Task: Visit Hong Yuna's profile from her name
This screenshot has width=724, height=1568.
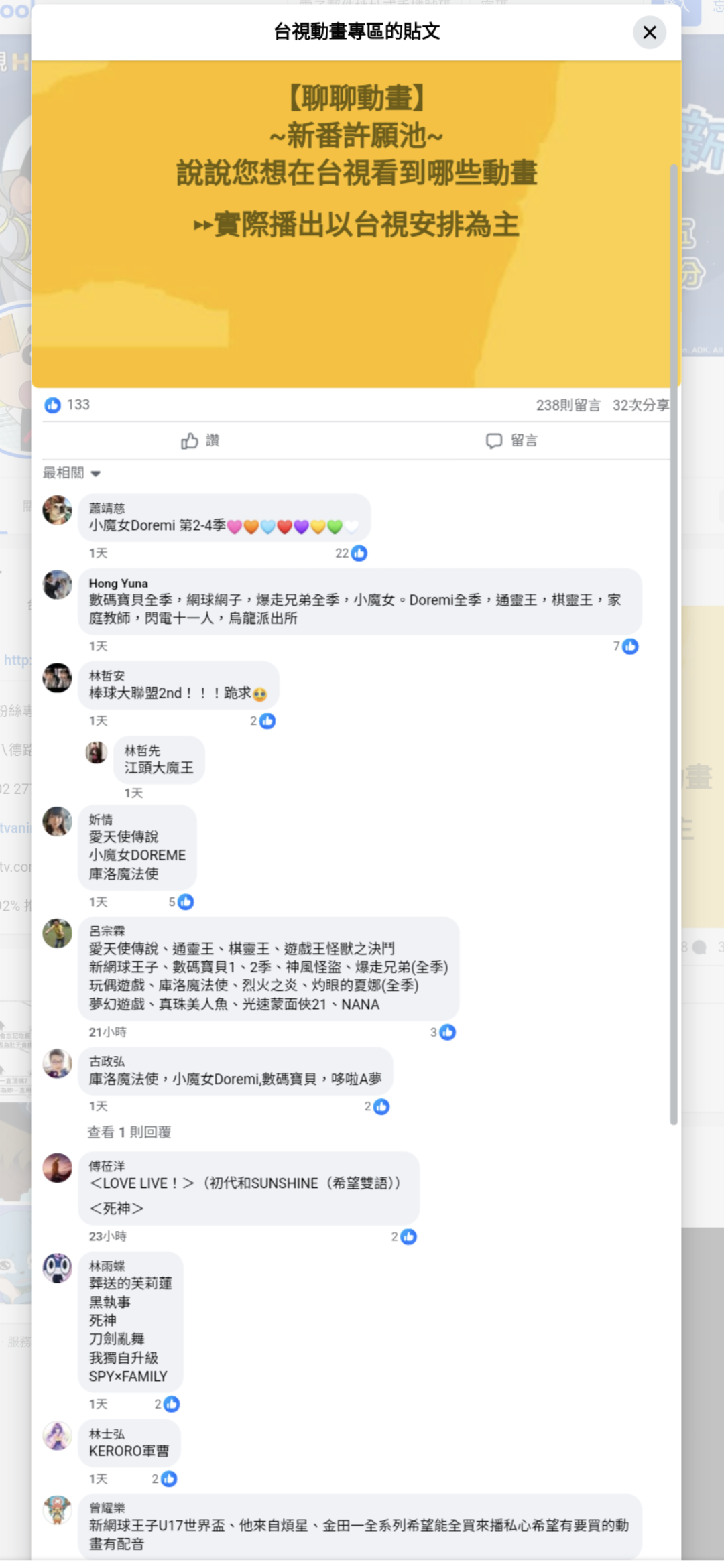Action: [119, 583]
